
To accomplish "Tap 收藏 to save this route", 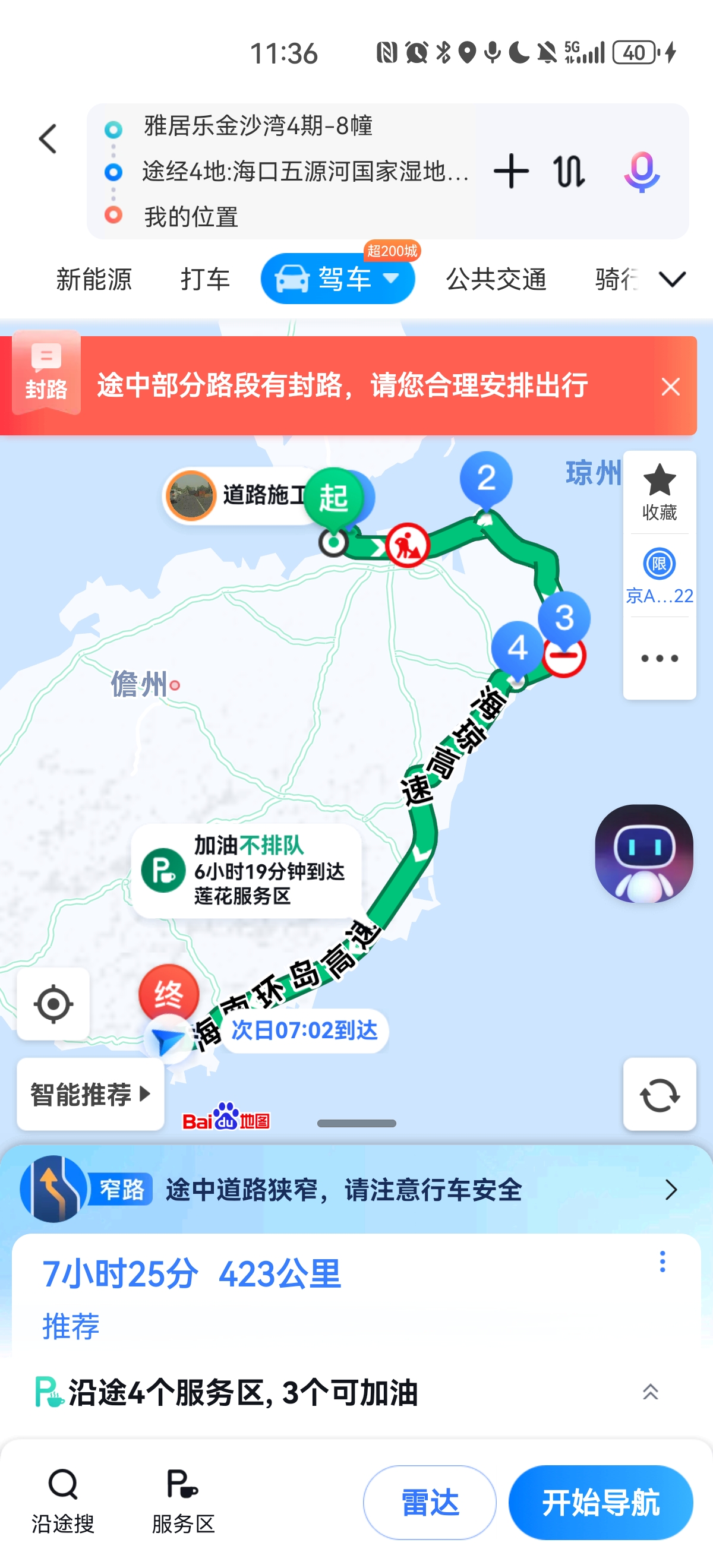I will (660, 492).
